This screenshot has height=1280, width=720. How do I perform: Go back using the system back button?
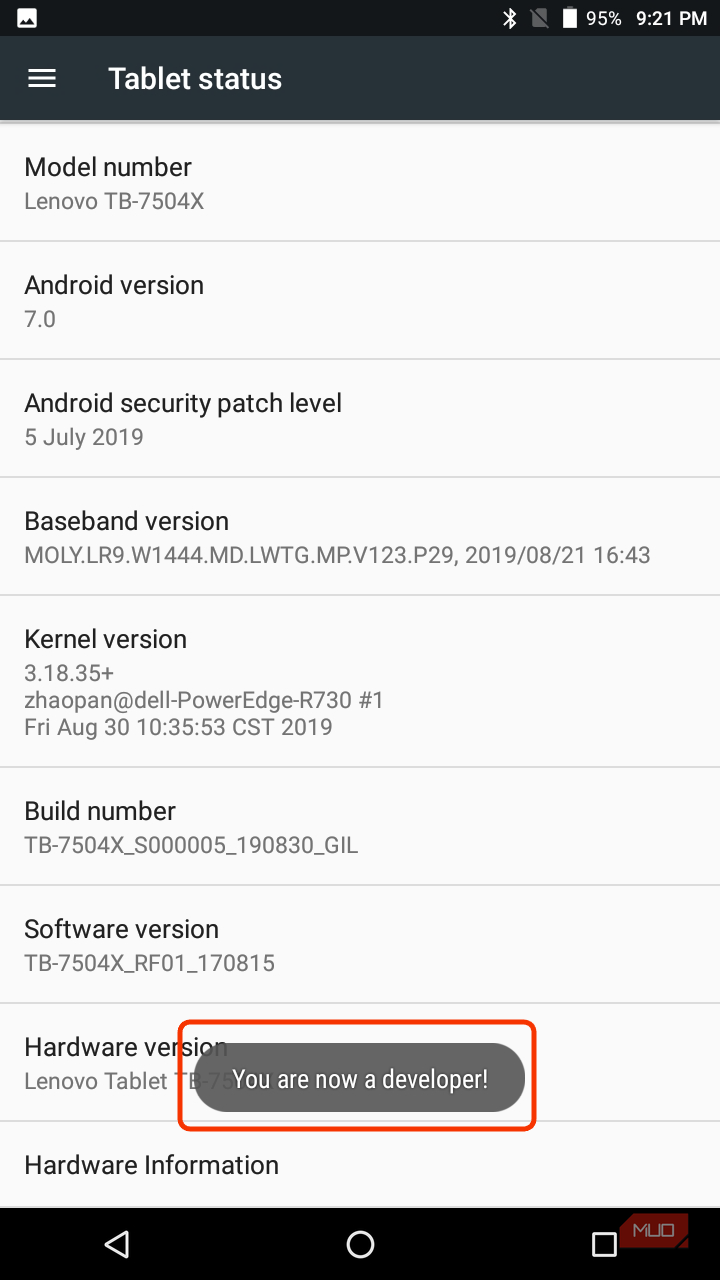point(117,1244)
